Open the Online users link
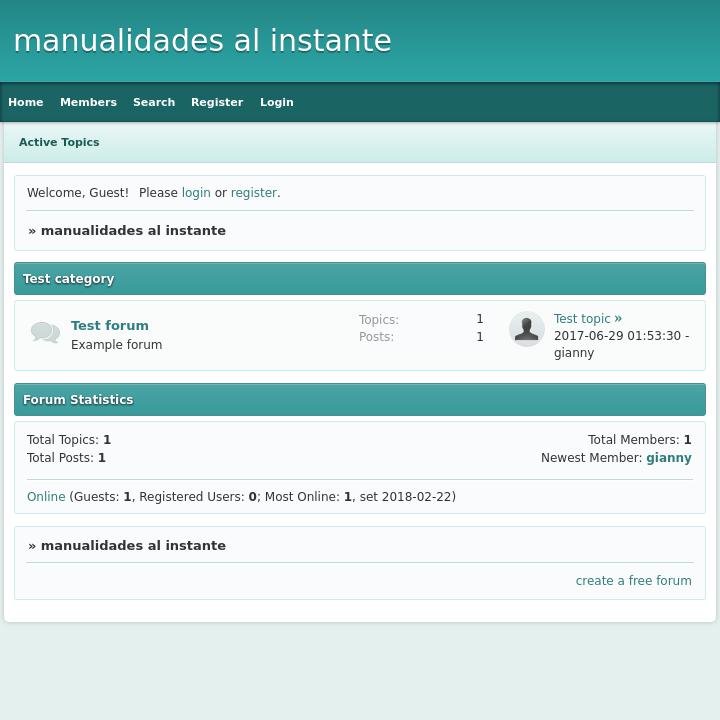The height and width of the screenshot is (720, 720). pyautogui.click(x=46, y=497)
